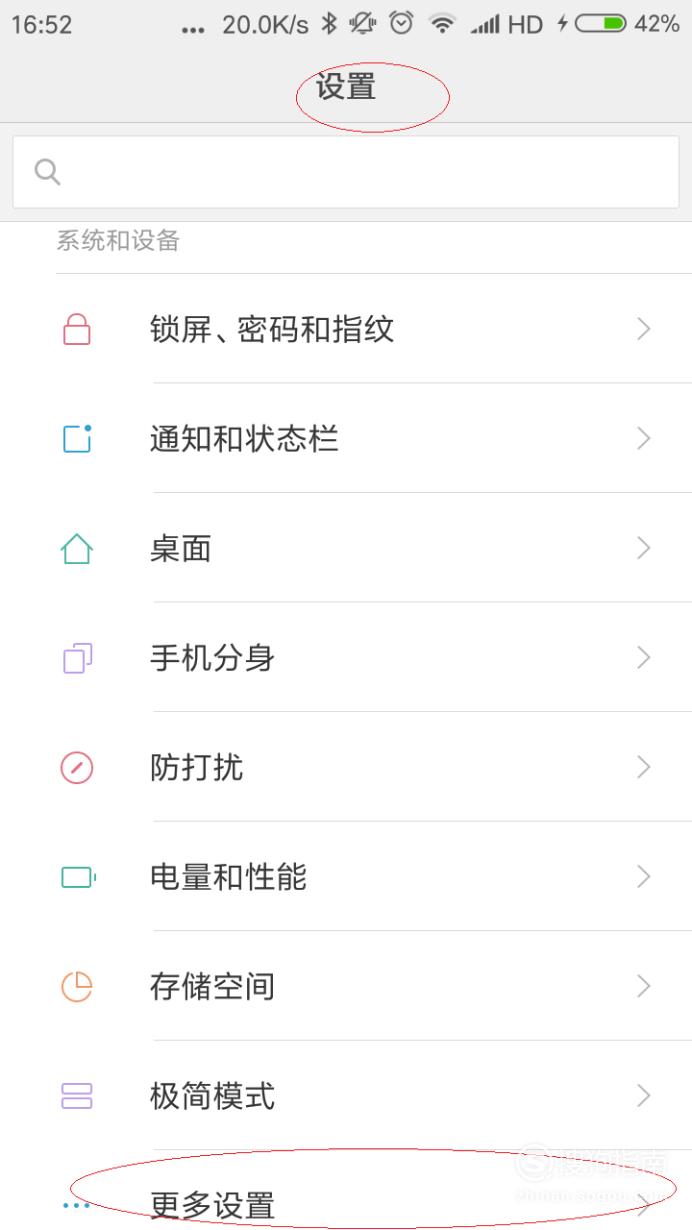Open 锁屏、密码和指纹 settings
The height and width of the screenshot is (1230, 692).
tap(346, 328)
